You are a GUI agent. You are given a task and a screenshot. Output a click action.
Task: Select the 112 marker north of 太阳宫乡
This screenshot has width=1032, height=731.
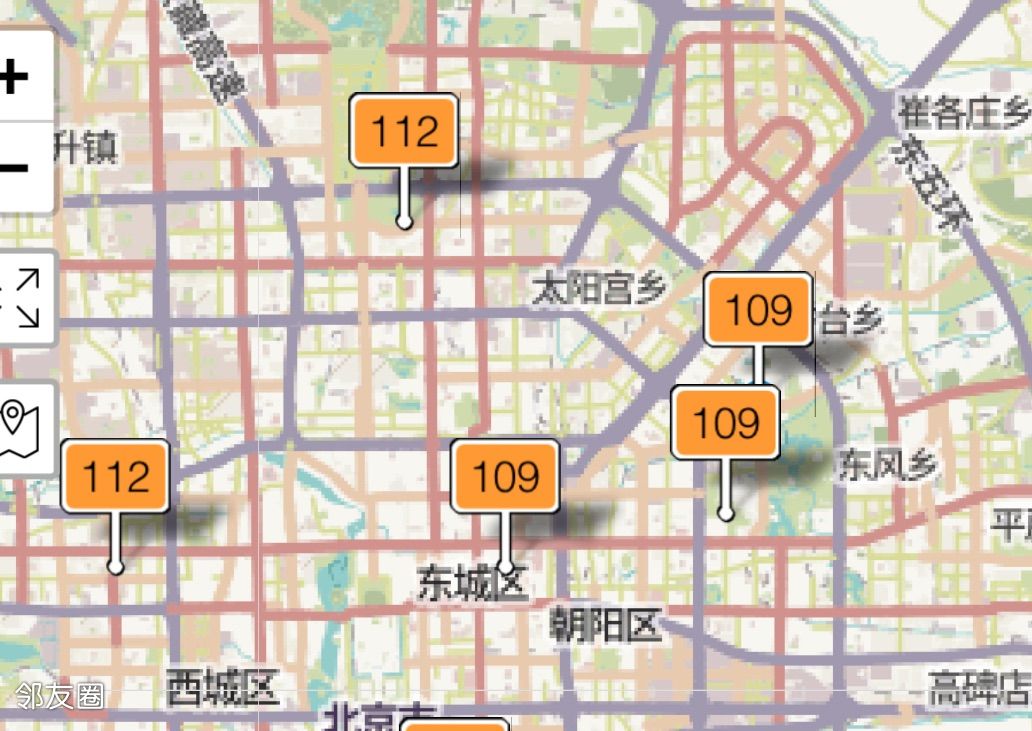tap(404, 131)
